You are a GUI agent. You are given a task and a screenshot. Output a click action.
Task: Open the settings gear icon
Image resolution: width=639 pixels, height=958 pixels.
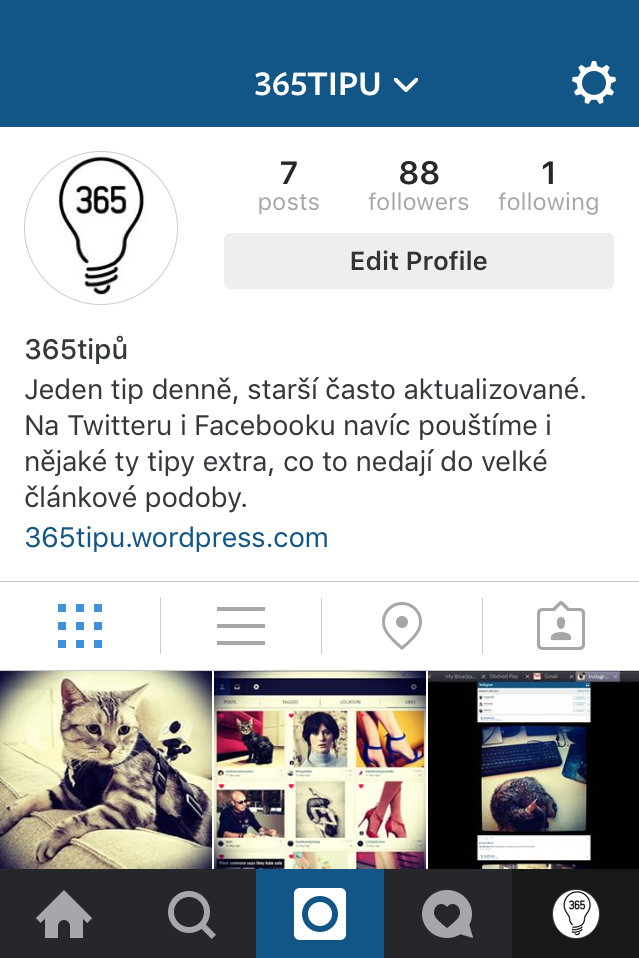593,83
